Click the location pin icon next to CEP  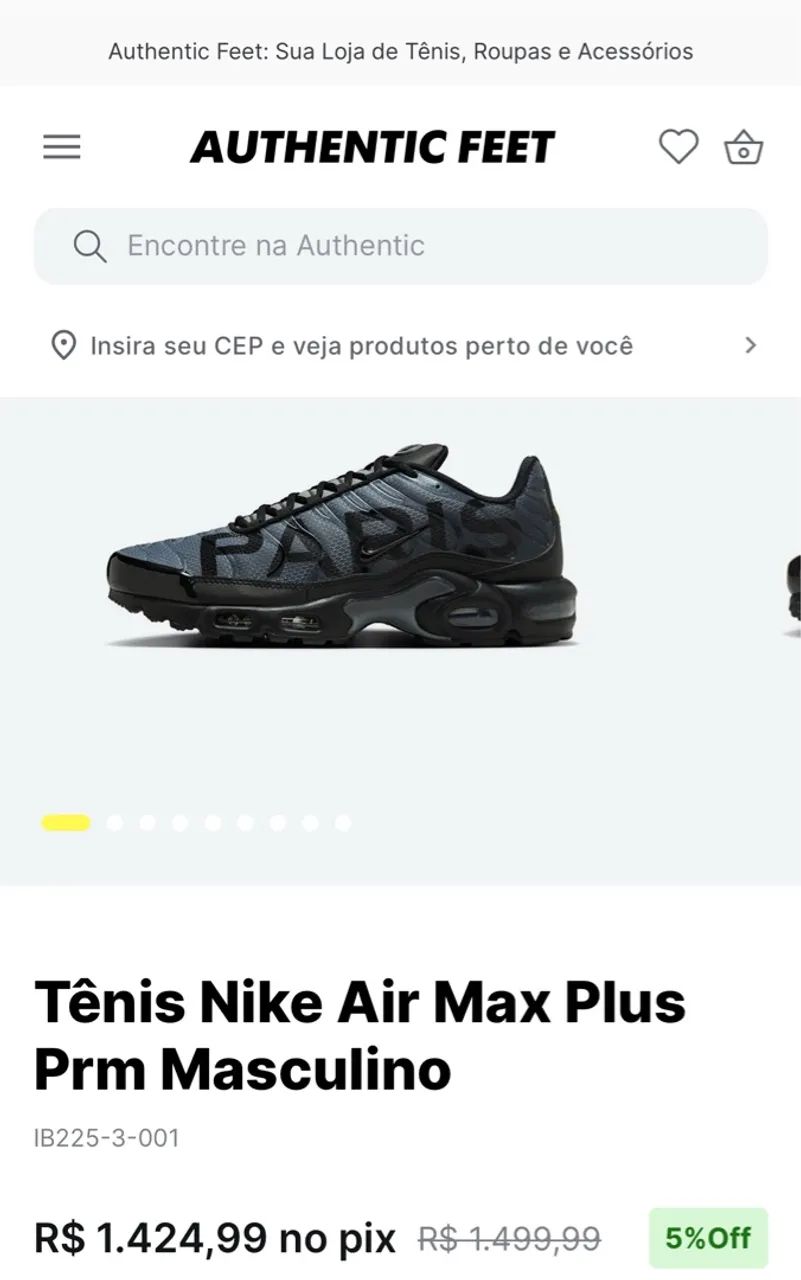click(x=64, y=346)
